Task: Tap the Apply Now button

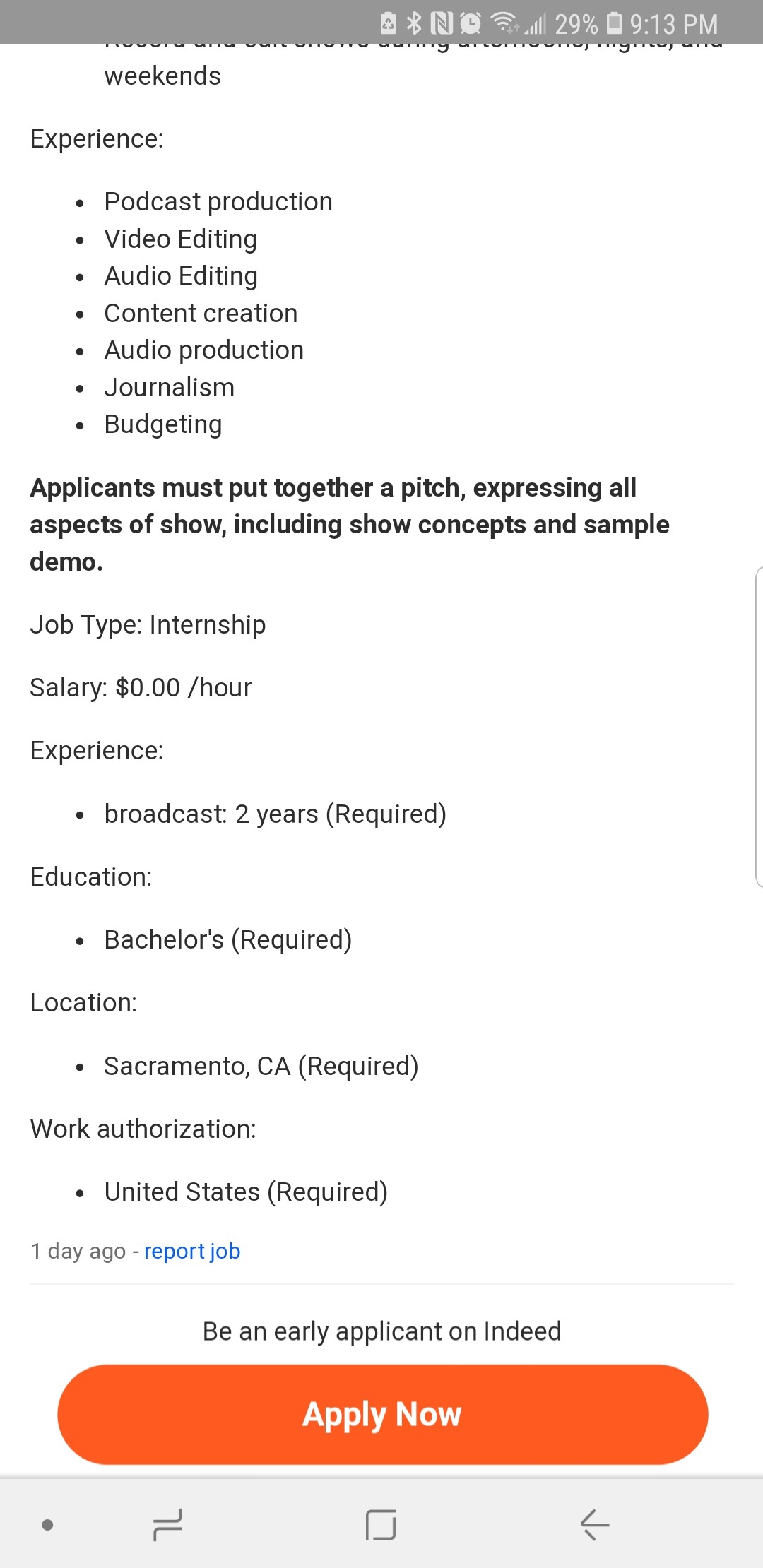Action: [381, 1413]
